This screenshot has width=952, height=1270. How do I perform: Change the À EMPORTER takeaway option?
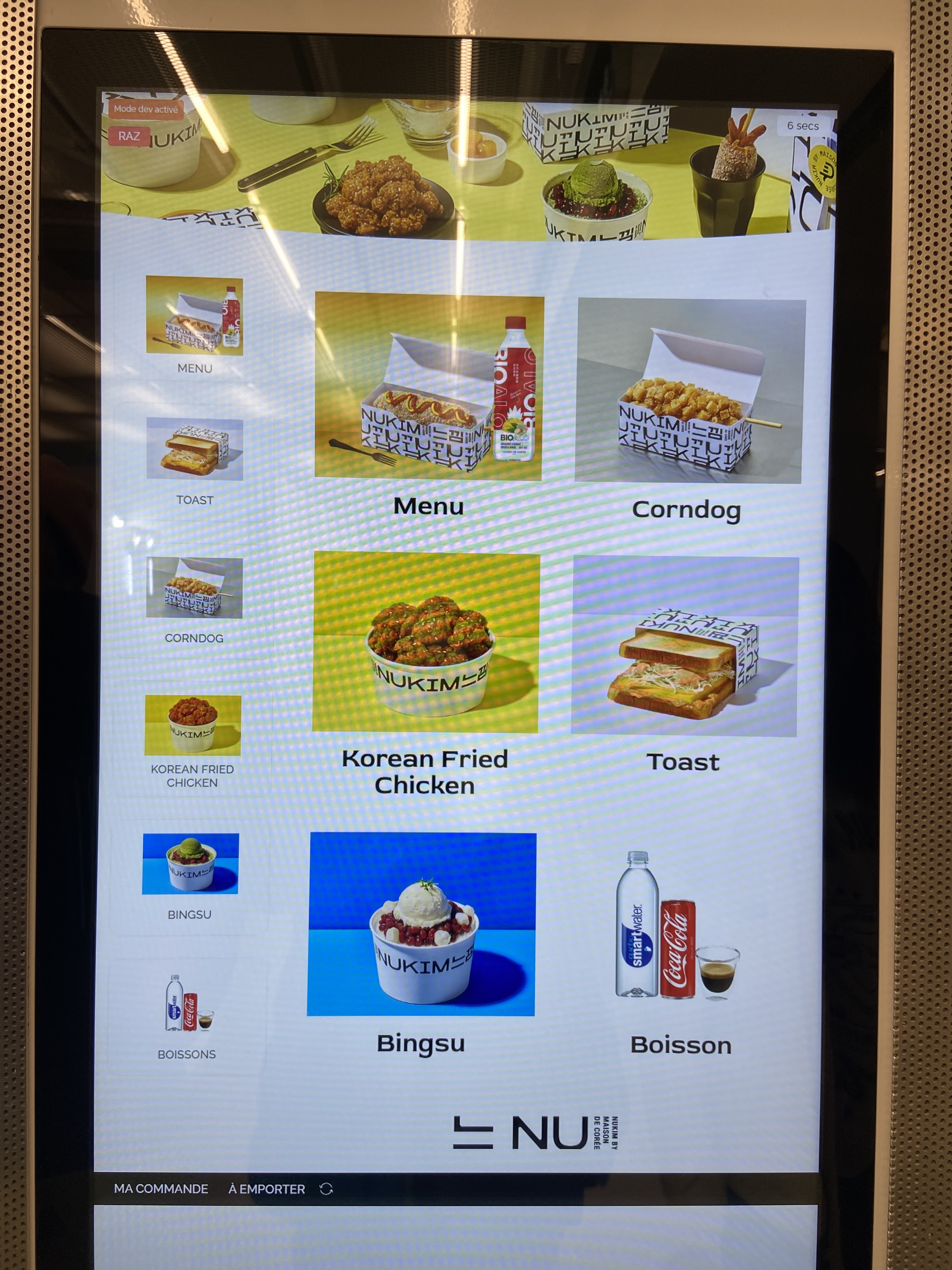[266, 1189]
